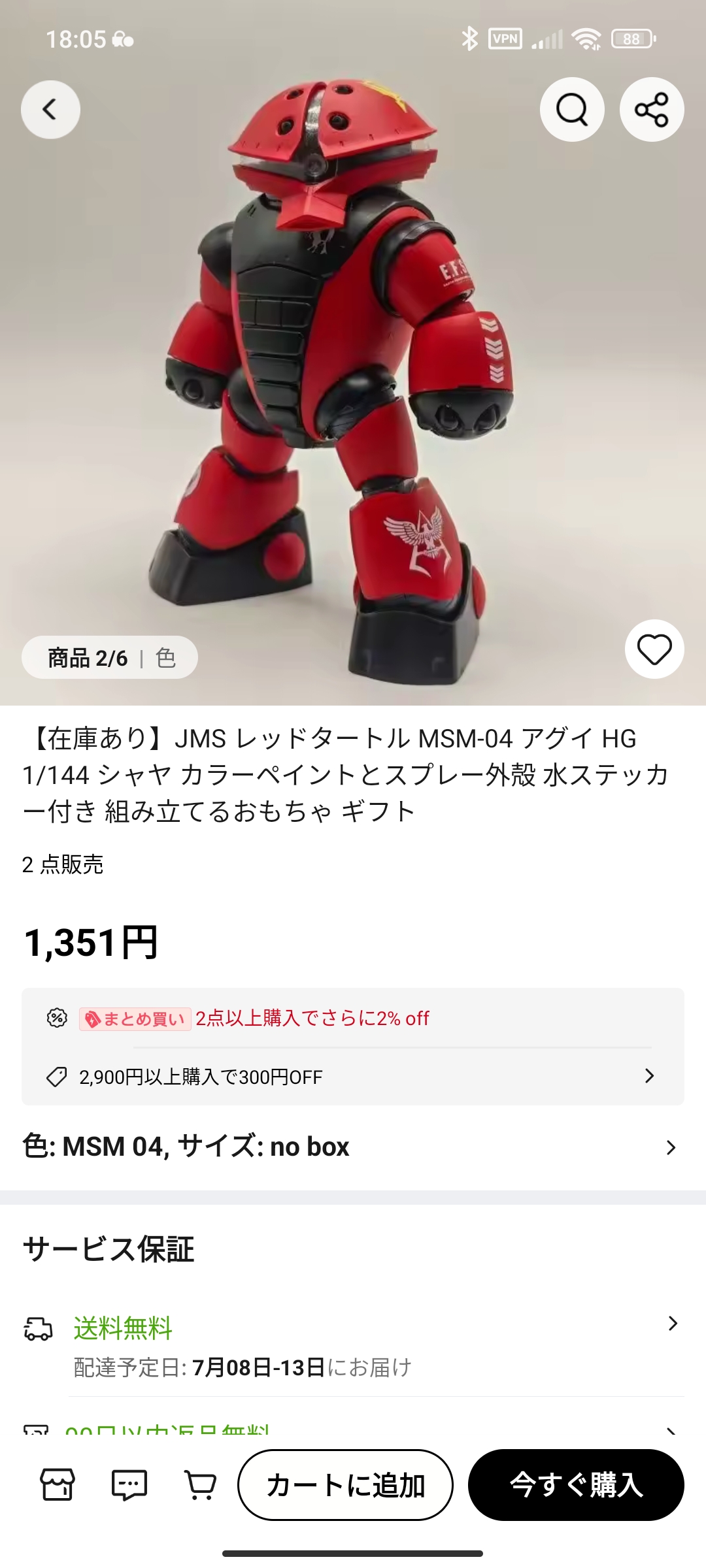Open the 送料無料 shipping details
Image resolution: width=706 pixels, height=1568 pixels.
353,1347
